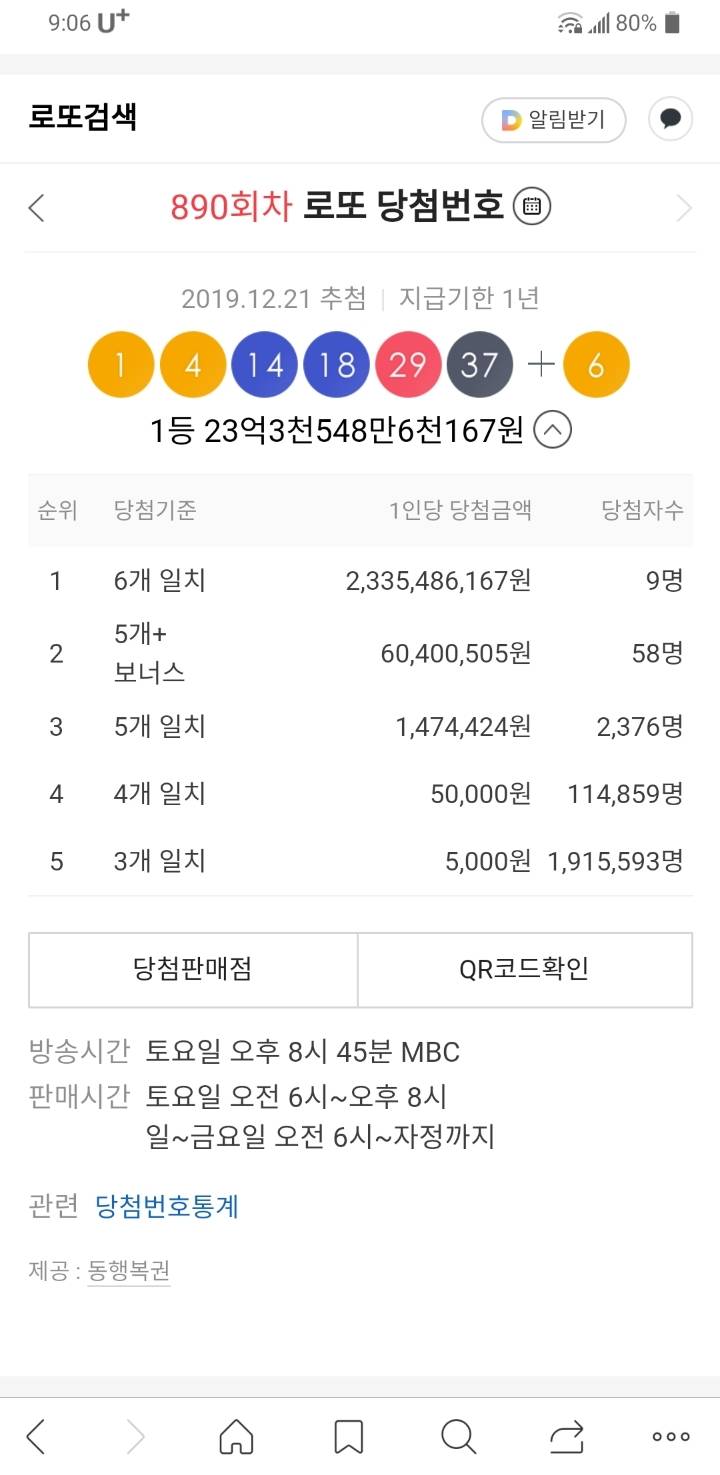Open the 동행복권 provider link

pyautogui.click(x=128, y=1269)
